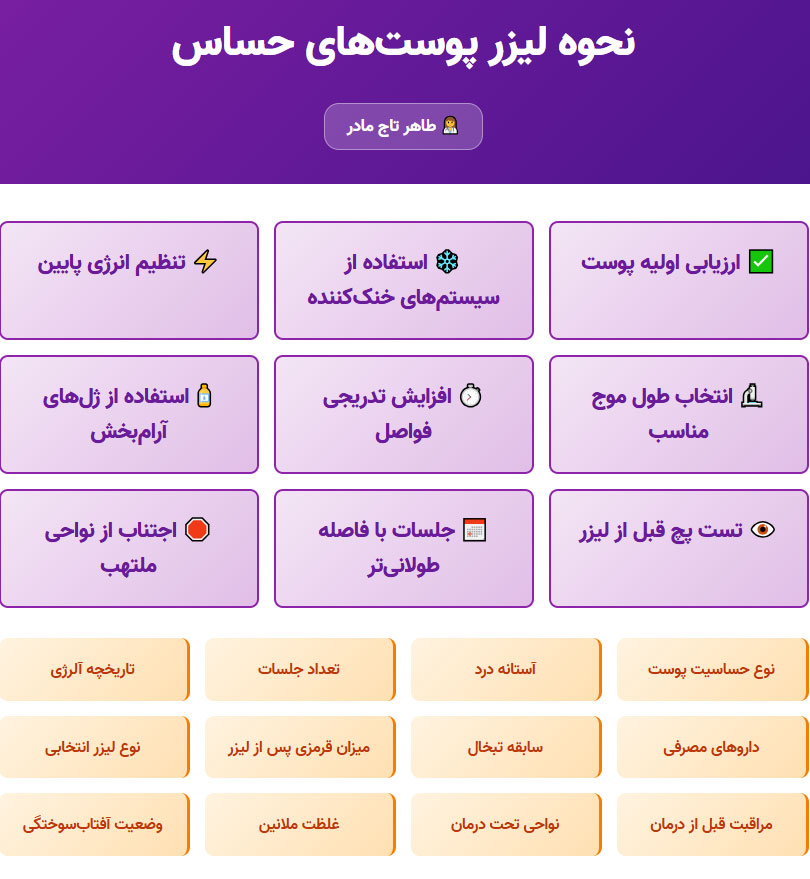The image size is (810, 879).
Task: Select the تاریخچه آلرژی chip
Action: (x=93, y=669)
